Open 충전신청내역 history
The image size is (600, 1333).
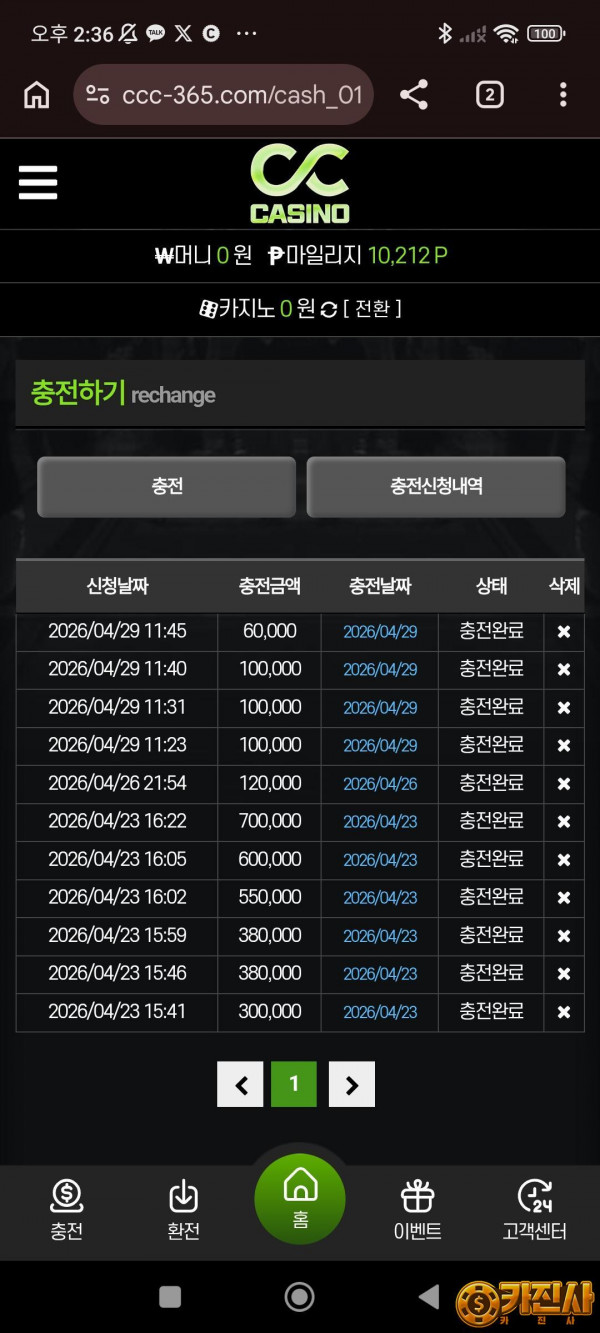[436, 487]
